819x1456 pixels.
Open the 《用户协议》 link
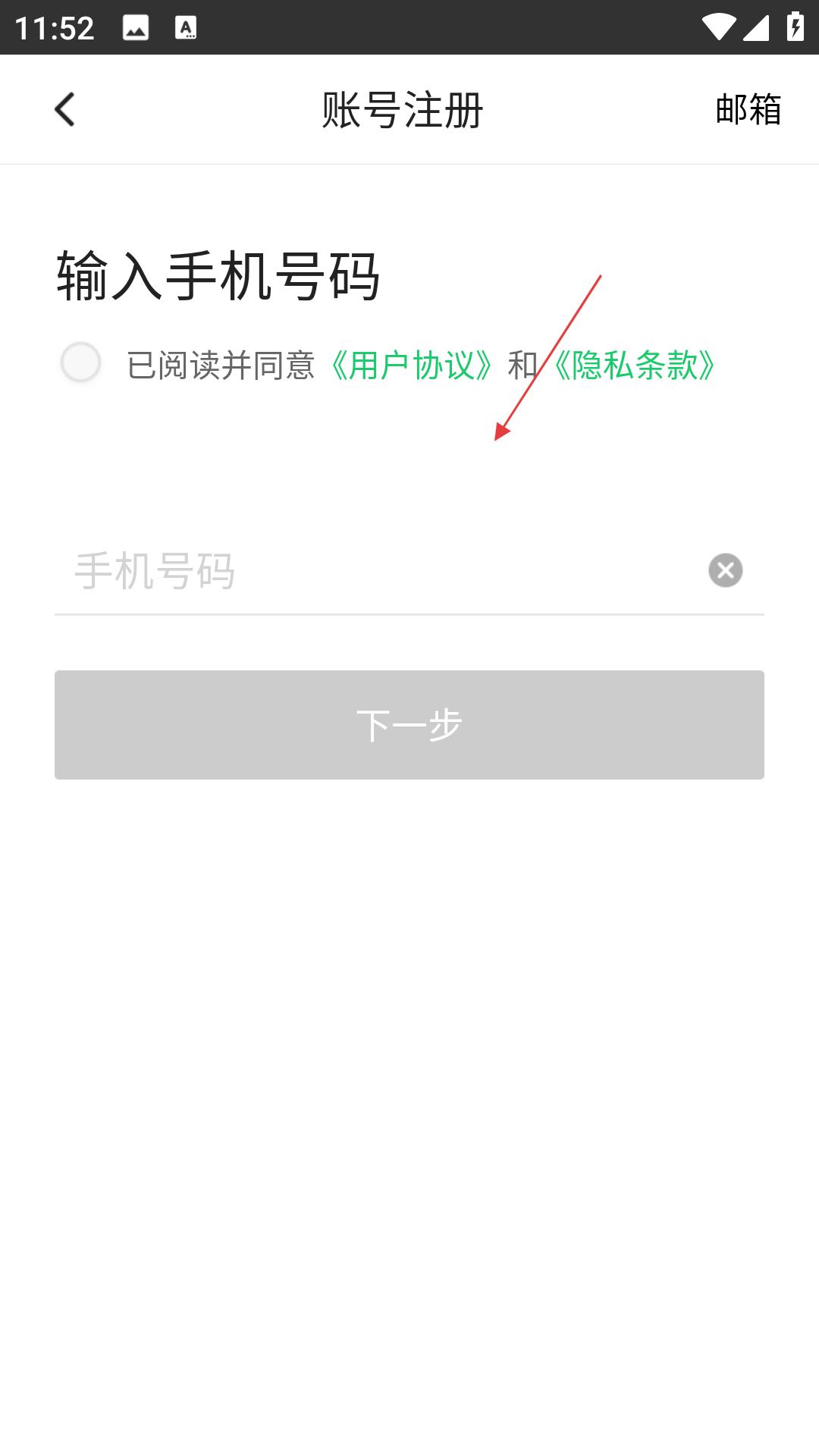(x=412, y=366)
